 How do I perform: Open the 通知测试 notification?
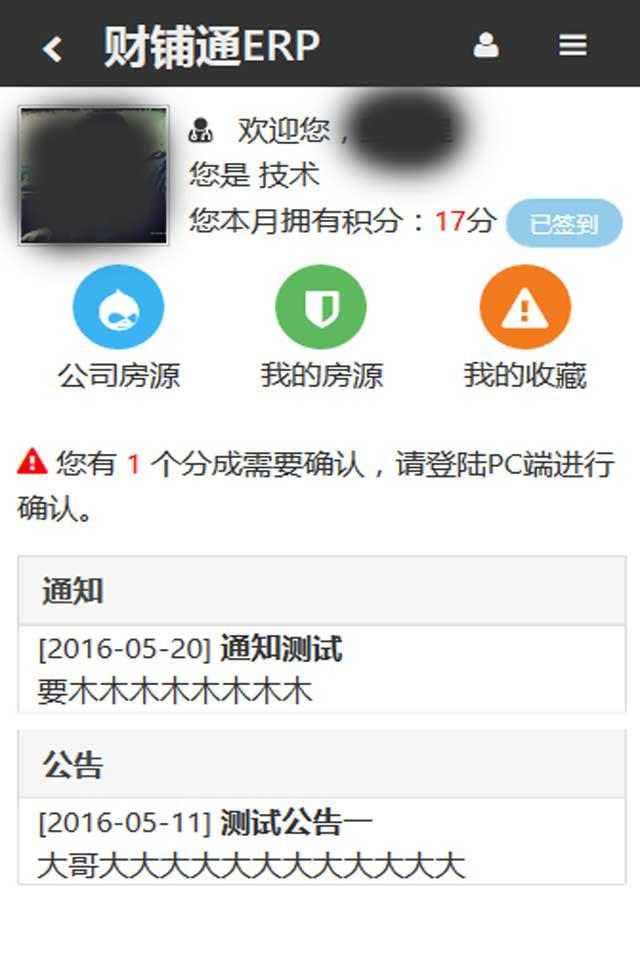281,650
